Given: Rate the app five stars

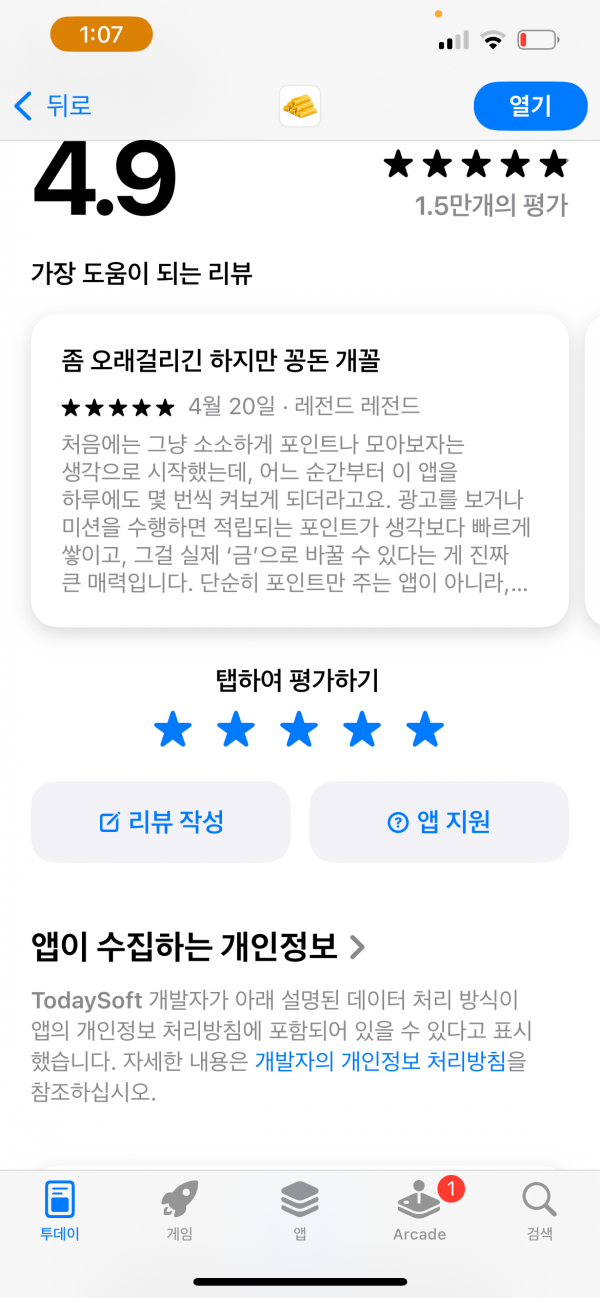Looking at the screenshot, I should [425, 731].
